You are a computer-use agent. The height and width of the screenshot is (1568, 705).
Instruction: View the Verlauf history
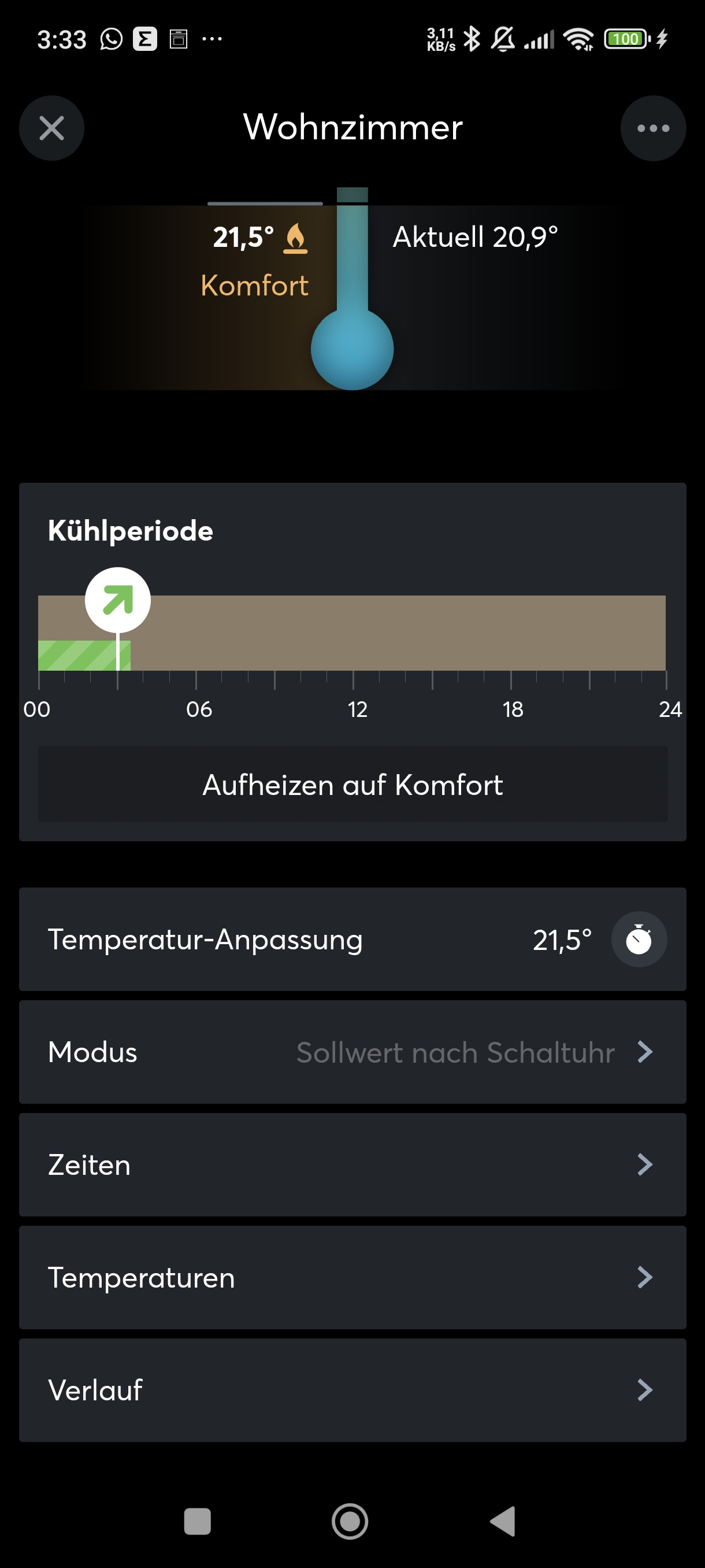point(352,1390)
